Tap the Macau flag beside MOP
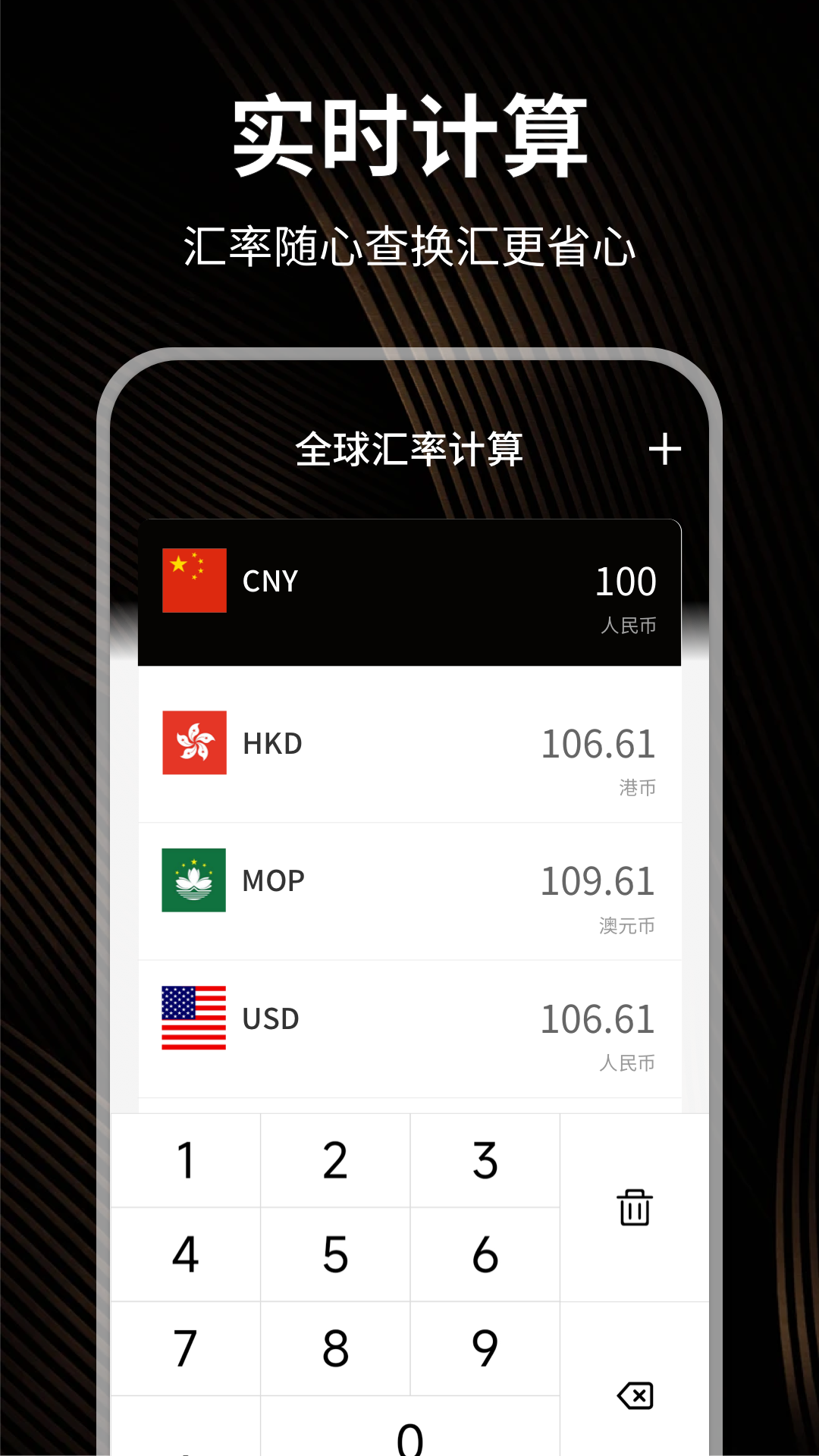819x1456 pixels. click(x=194, y=880)
